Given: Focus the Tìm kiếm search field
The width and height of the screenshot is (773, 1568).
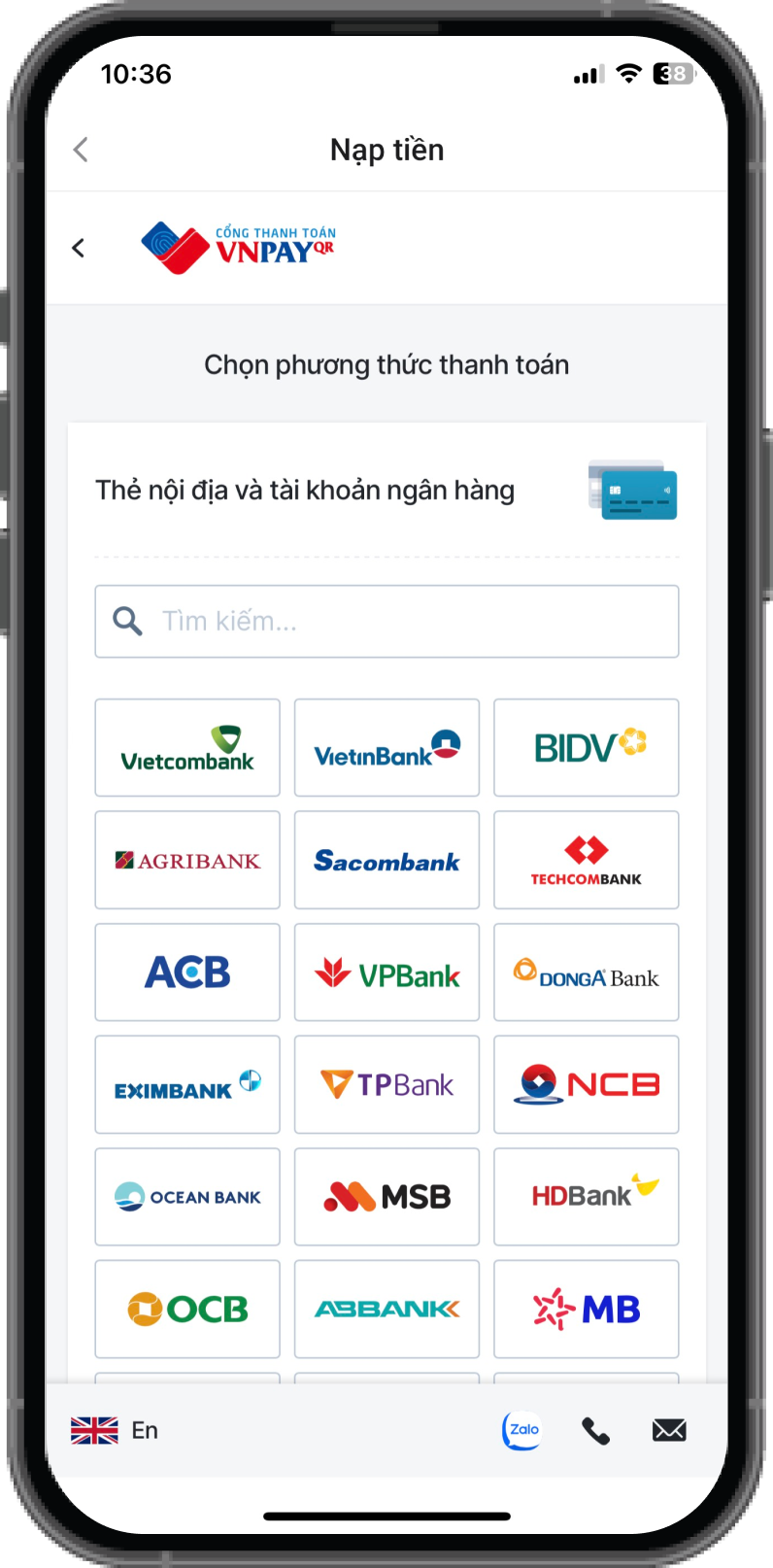Looking at the screenshot, I should 386,622.
